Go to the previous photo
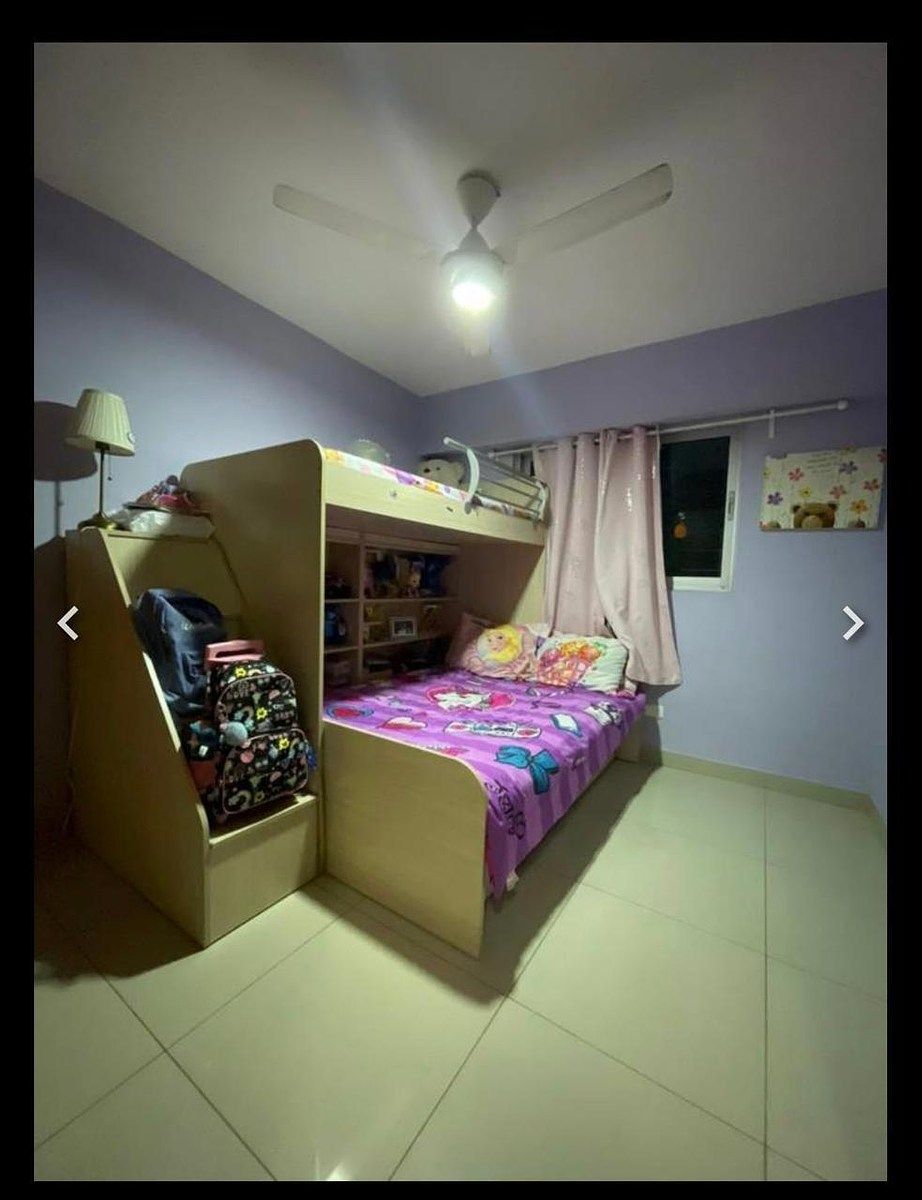This screenshot has width=922, height=1200. 68,623
